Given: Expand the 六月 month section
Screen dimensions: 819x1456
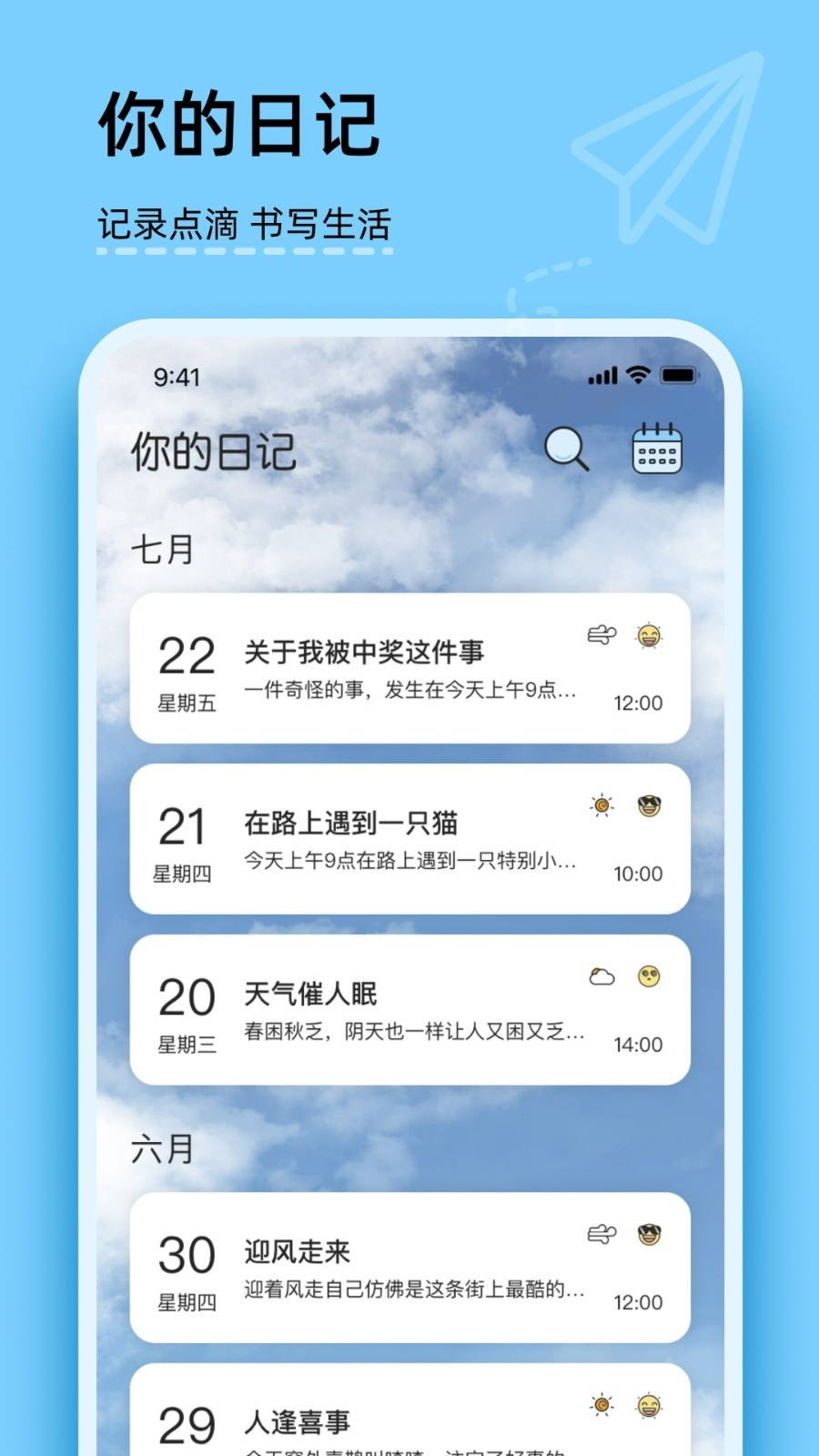Looking at the screenshot, I should pos(162,1148).
